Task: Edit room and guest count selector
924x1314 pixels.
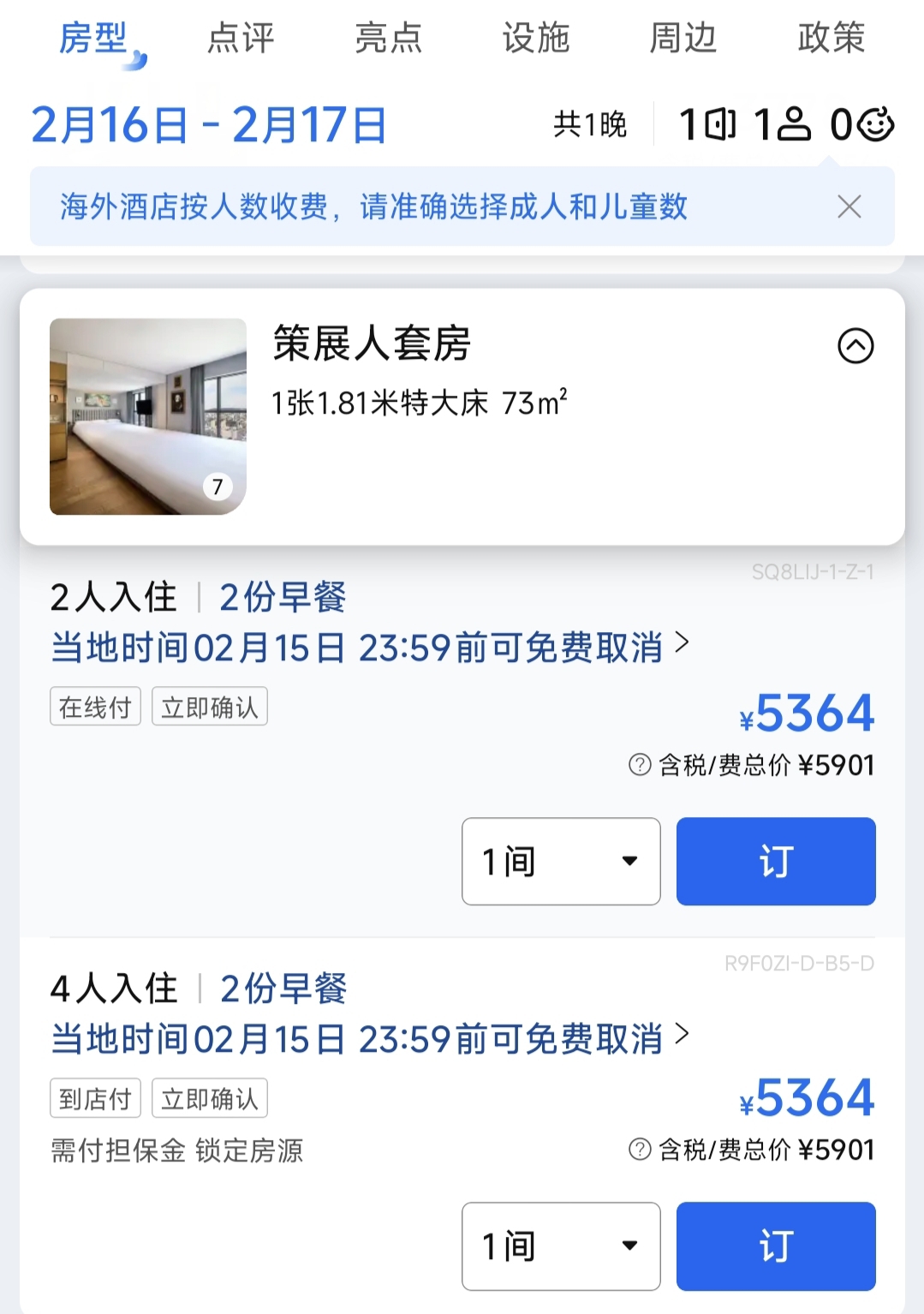Action: (x=785, y=125)
